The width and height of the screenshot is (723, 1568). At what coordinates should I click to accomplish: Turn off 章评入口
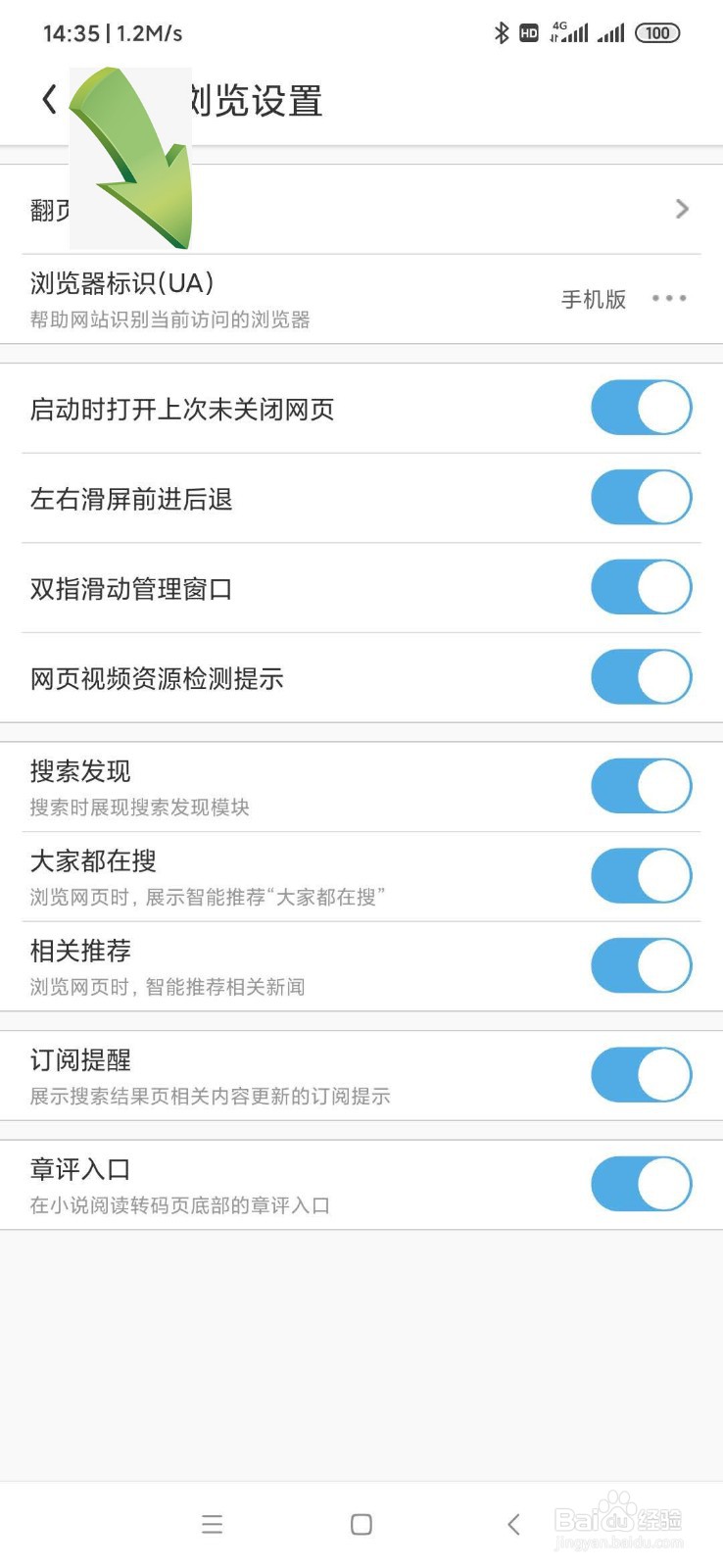642,1184
